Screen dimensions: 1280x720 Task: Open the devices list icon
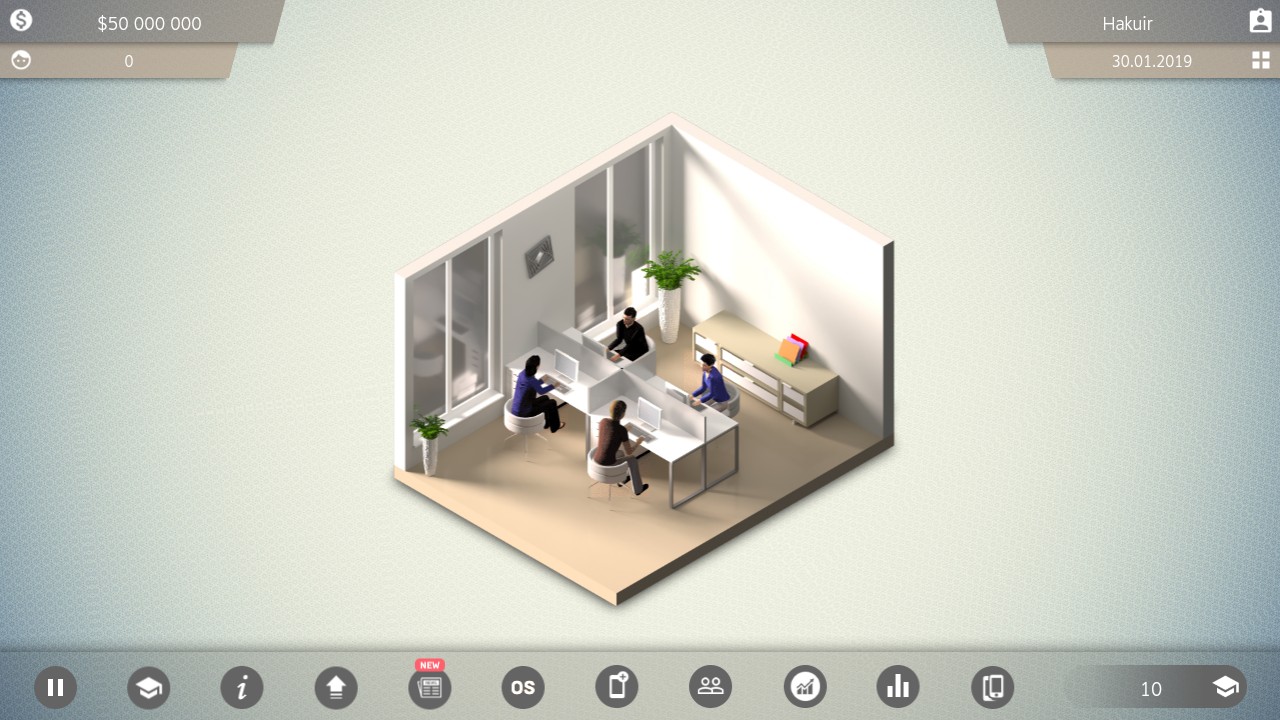coord(992,687)
